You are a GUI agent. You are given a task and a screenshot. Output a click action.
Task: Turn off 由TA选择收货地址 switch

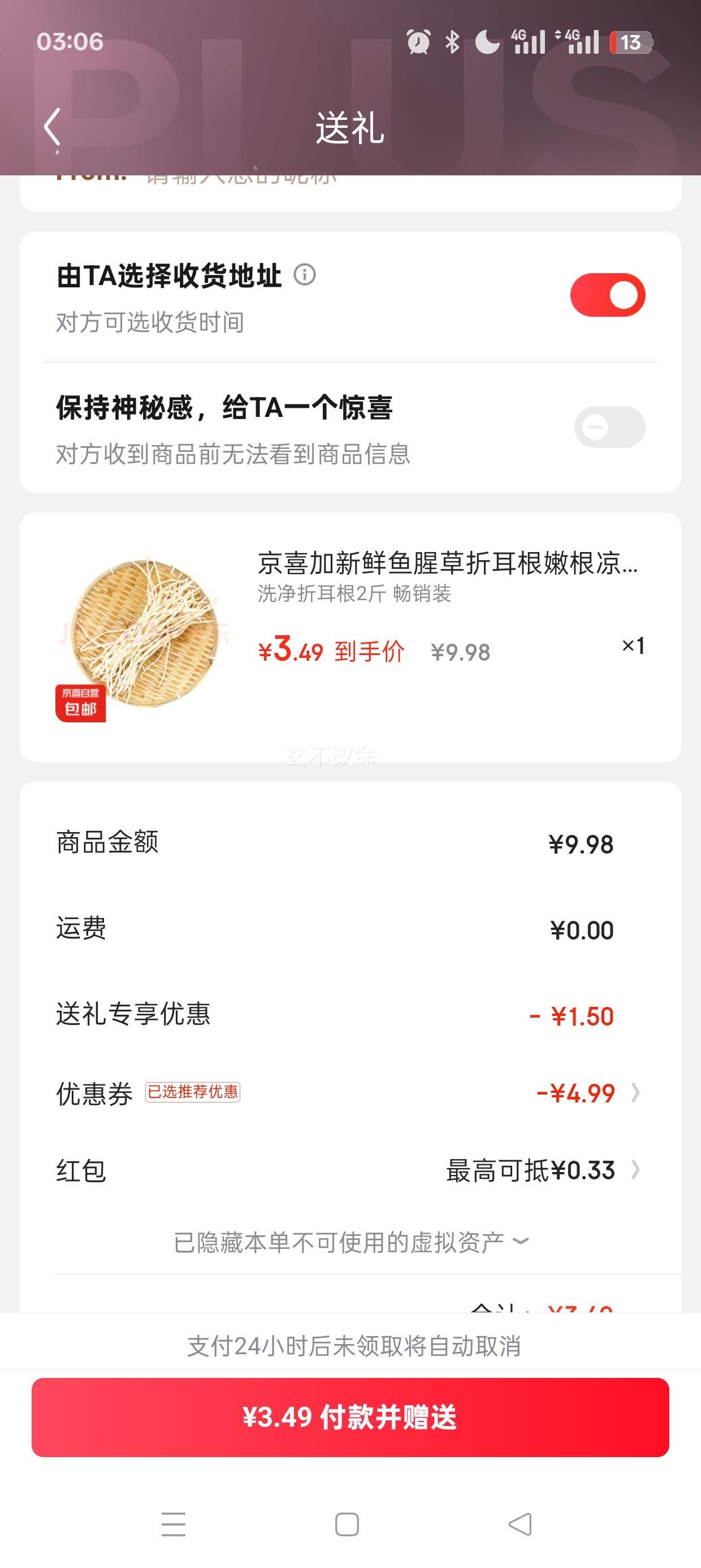[607, 295]
